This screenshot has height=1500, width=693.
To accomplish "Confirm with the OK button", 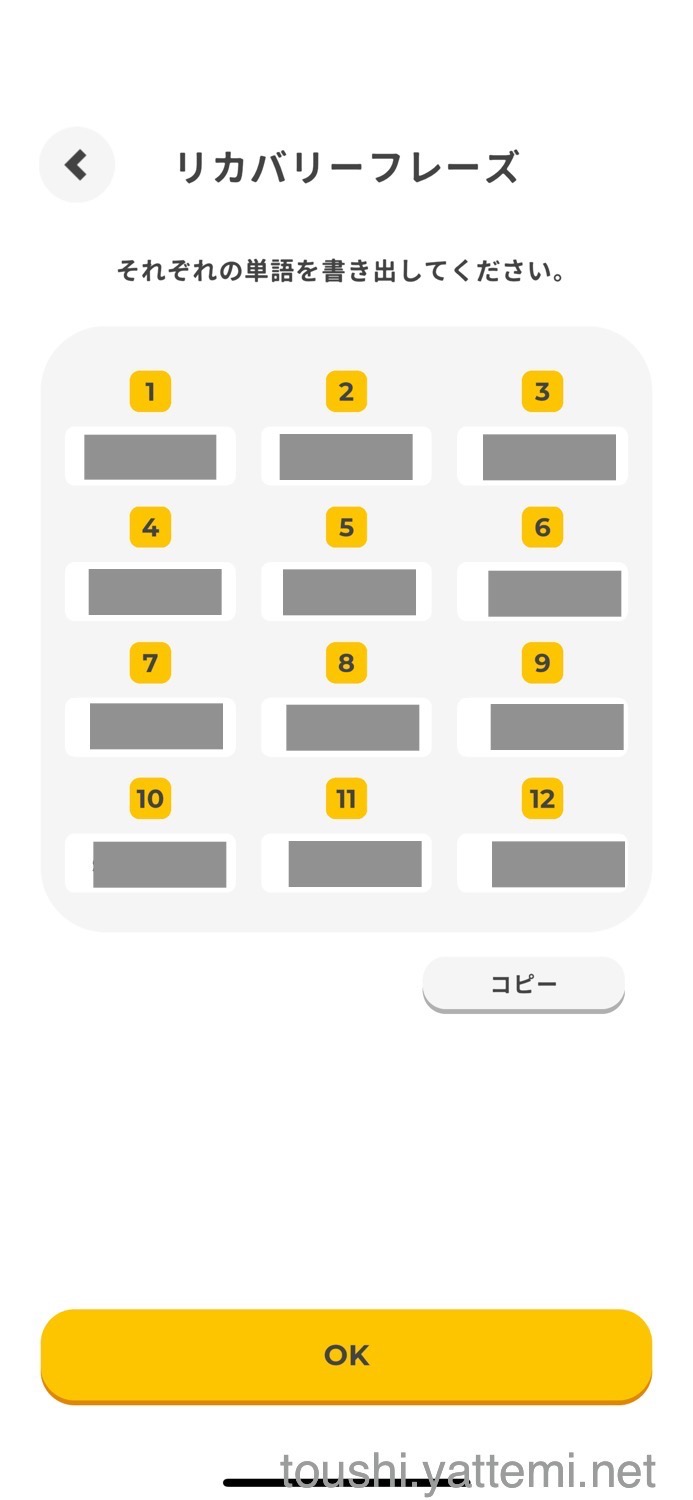I will (346, 1355).
